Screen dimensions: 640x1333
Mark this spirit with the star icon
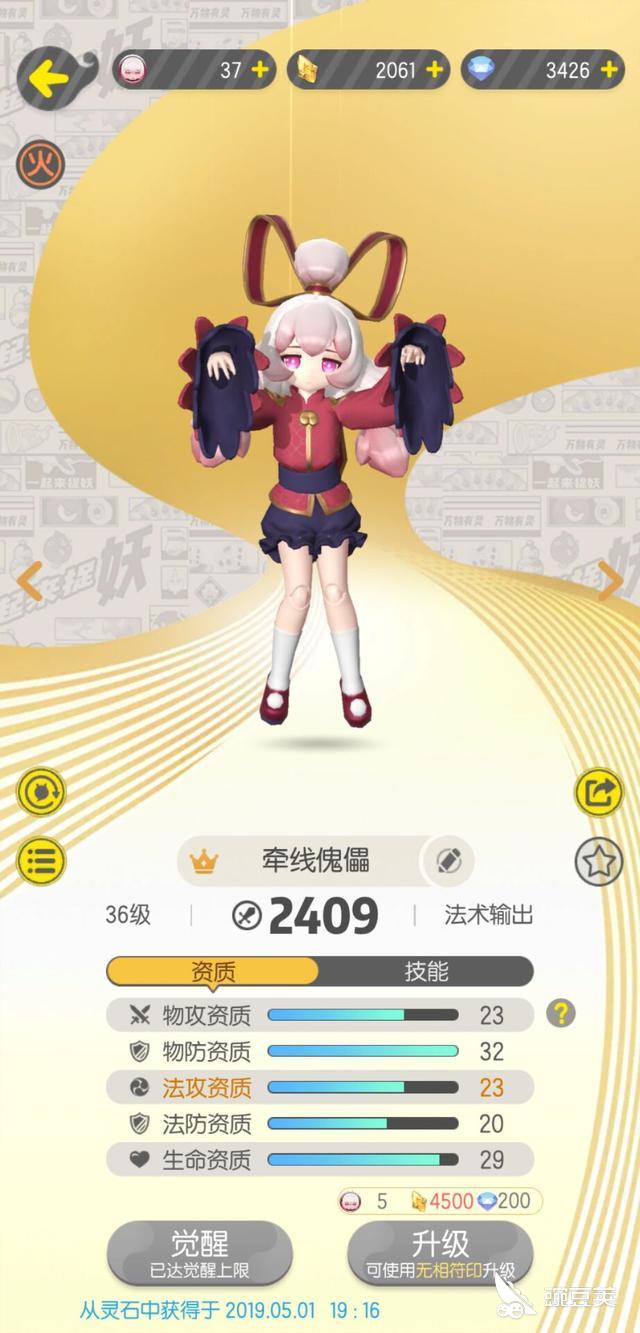tap(598, 860)
